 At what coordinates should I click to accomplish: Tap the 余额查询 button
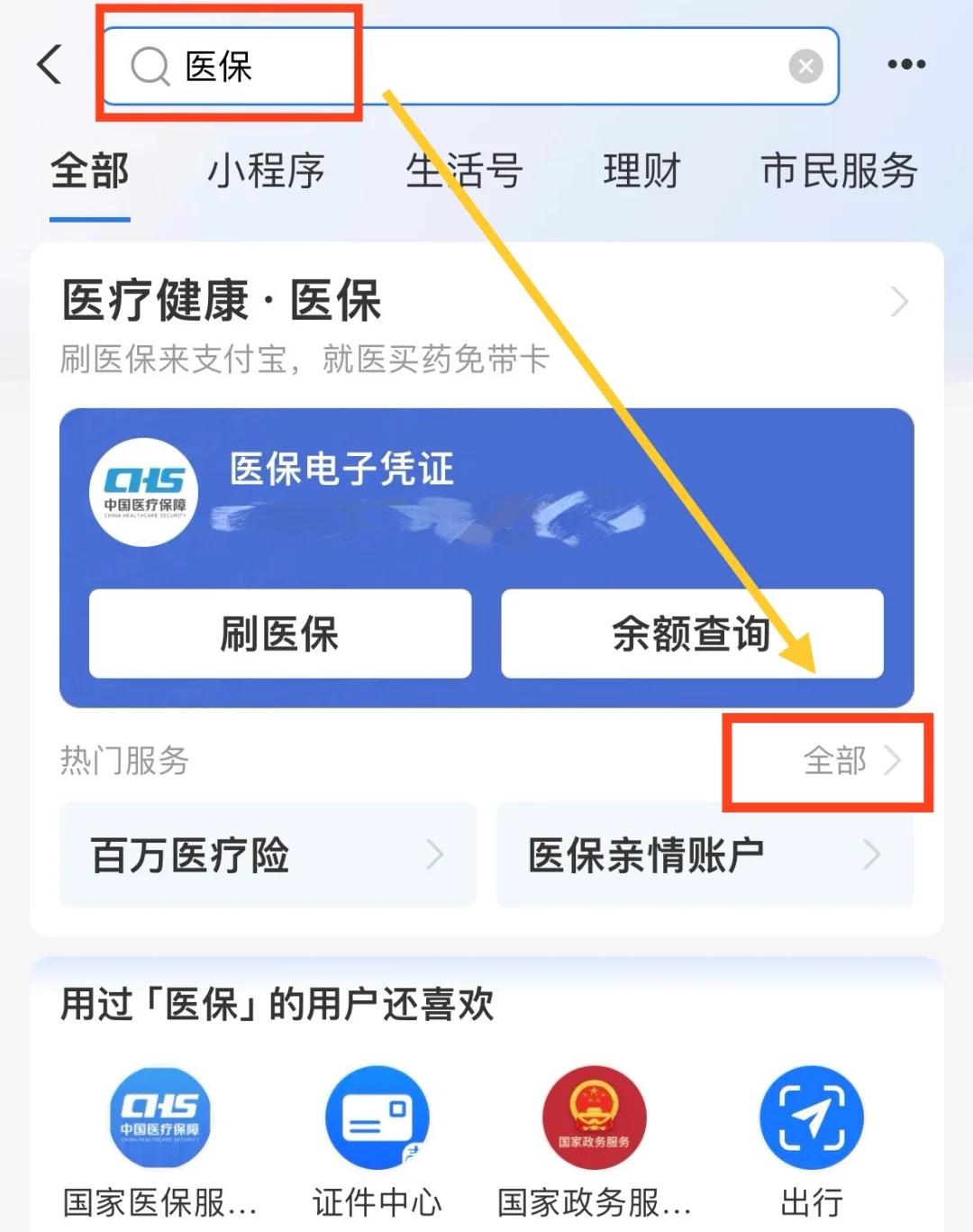click(690, 634)
